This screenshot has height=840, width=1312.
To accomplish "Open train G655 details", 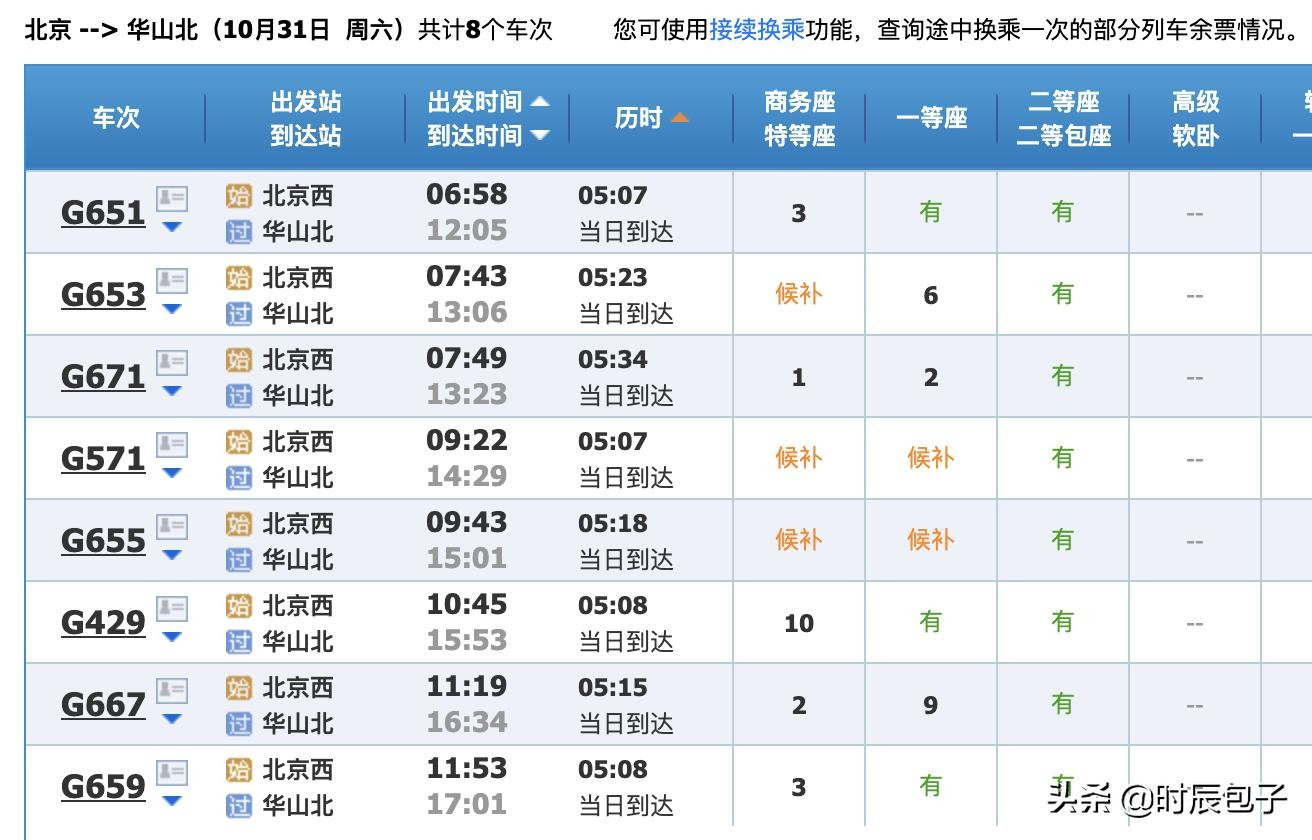I will click(x=103, y=541).
